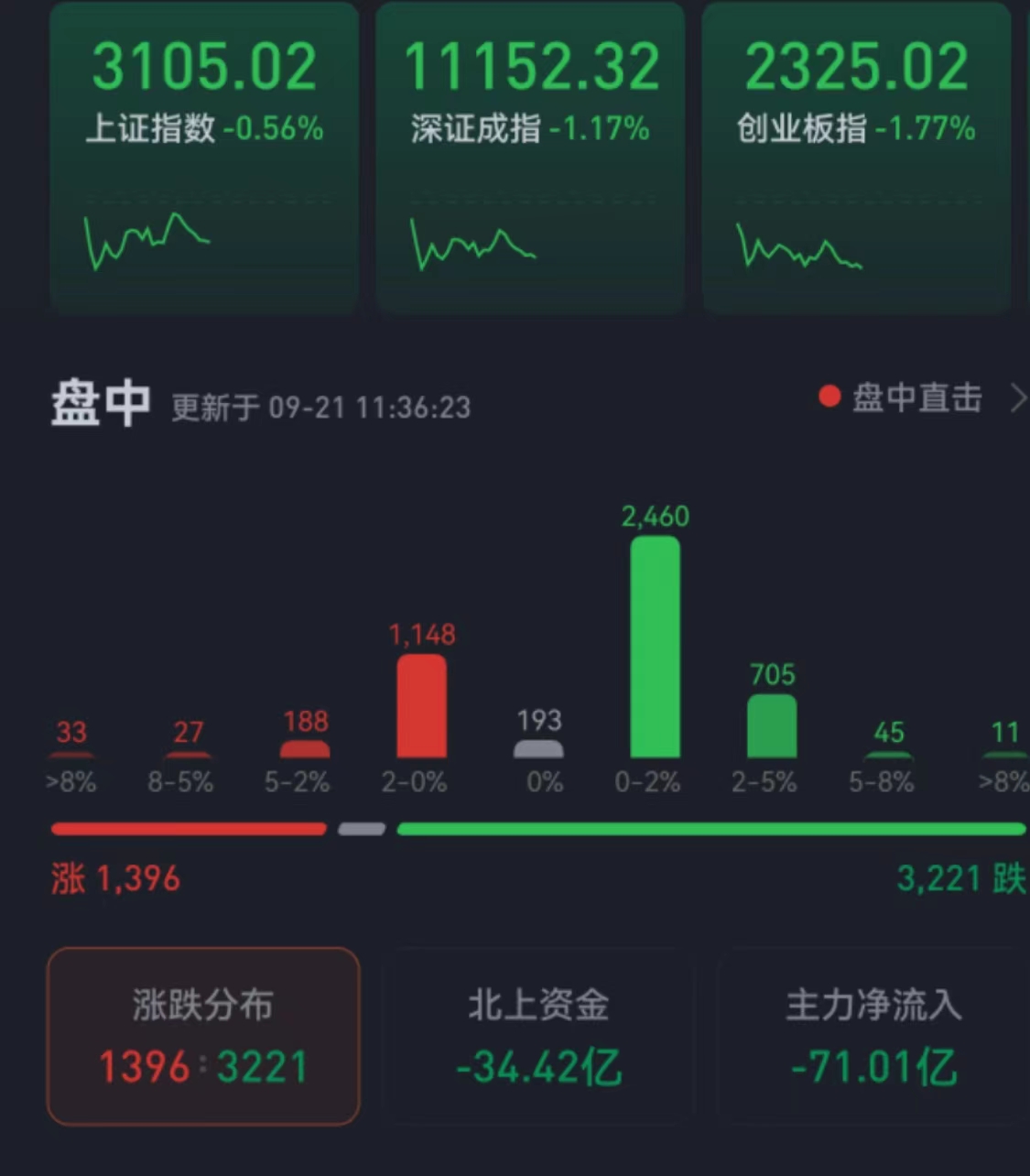Viewport: 1030px width, 1176px height.
Task: Open the 上证指数 index card
Action: pos(203,156)
